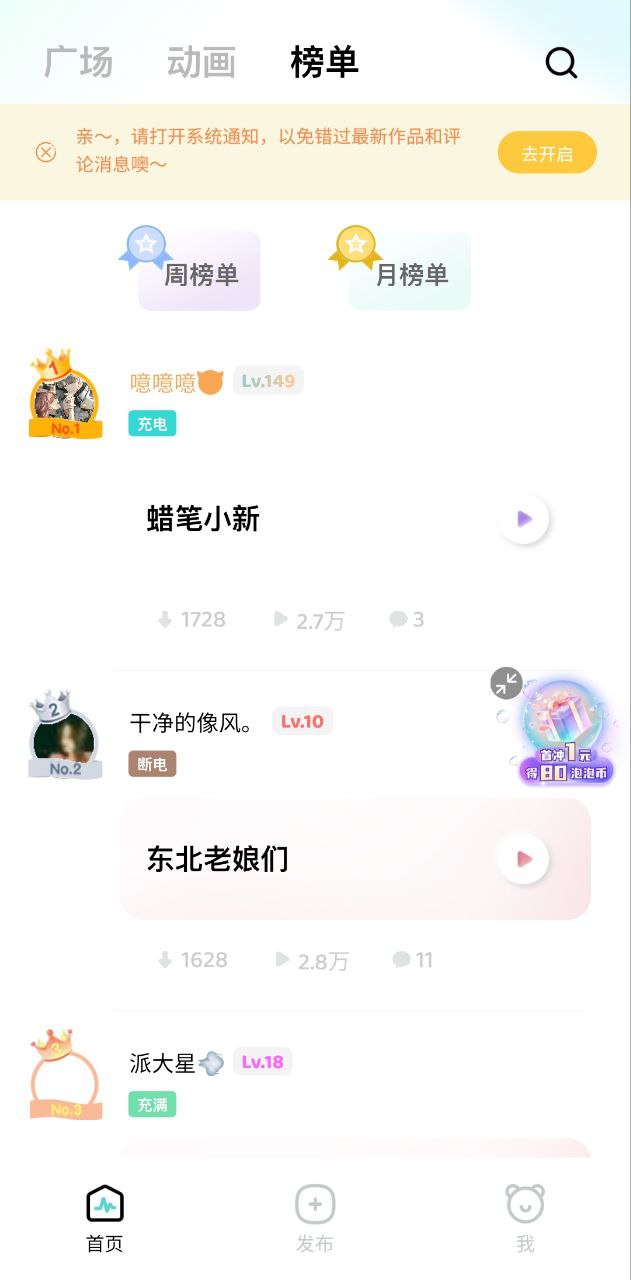Go to the 首页 tab
Image resolution: width=631 pixels, height=1280 pixels.
coord(104,1218)
